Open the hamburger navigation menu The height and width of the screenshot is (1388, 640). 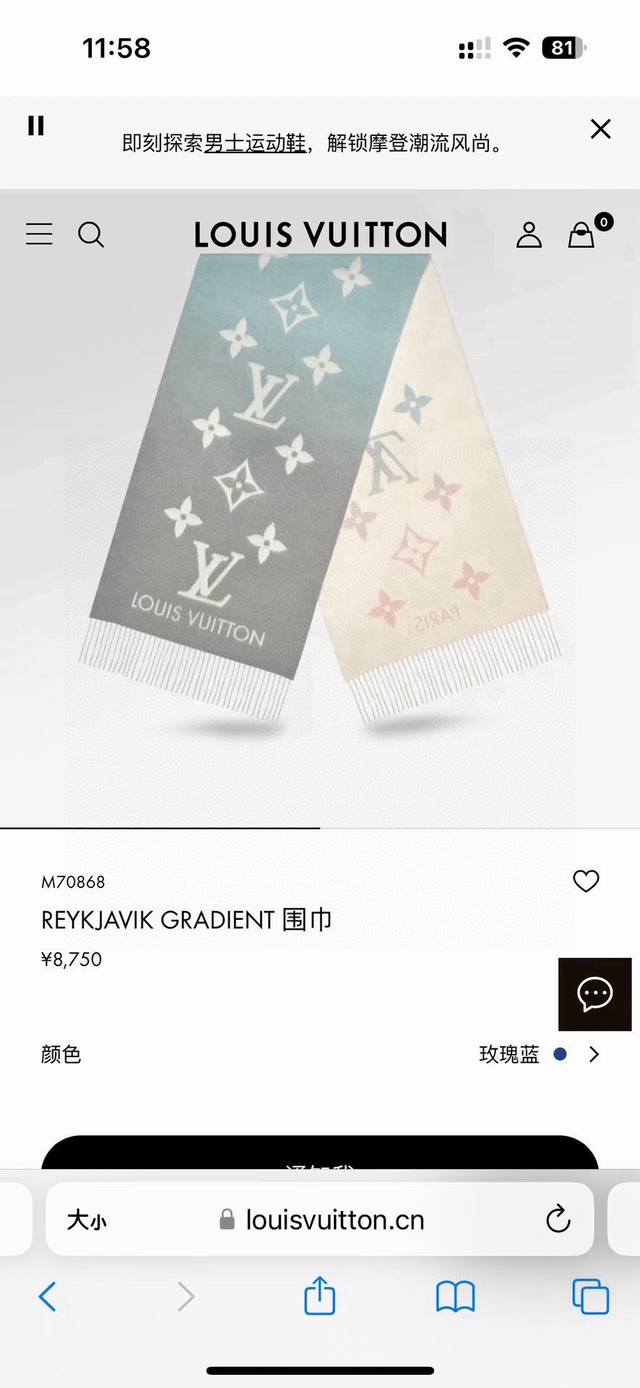[39, 234]
